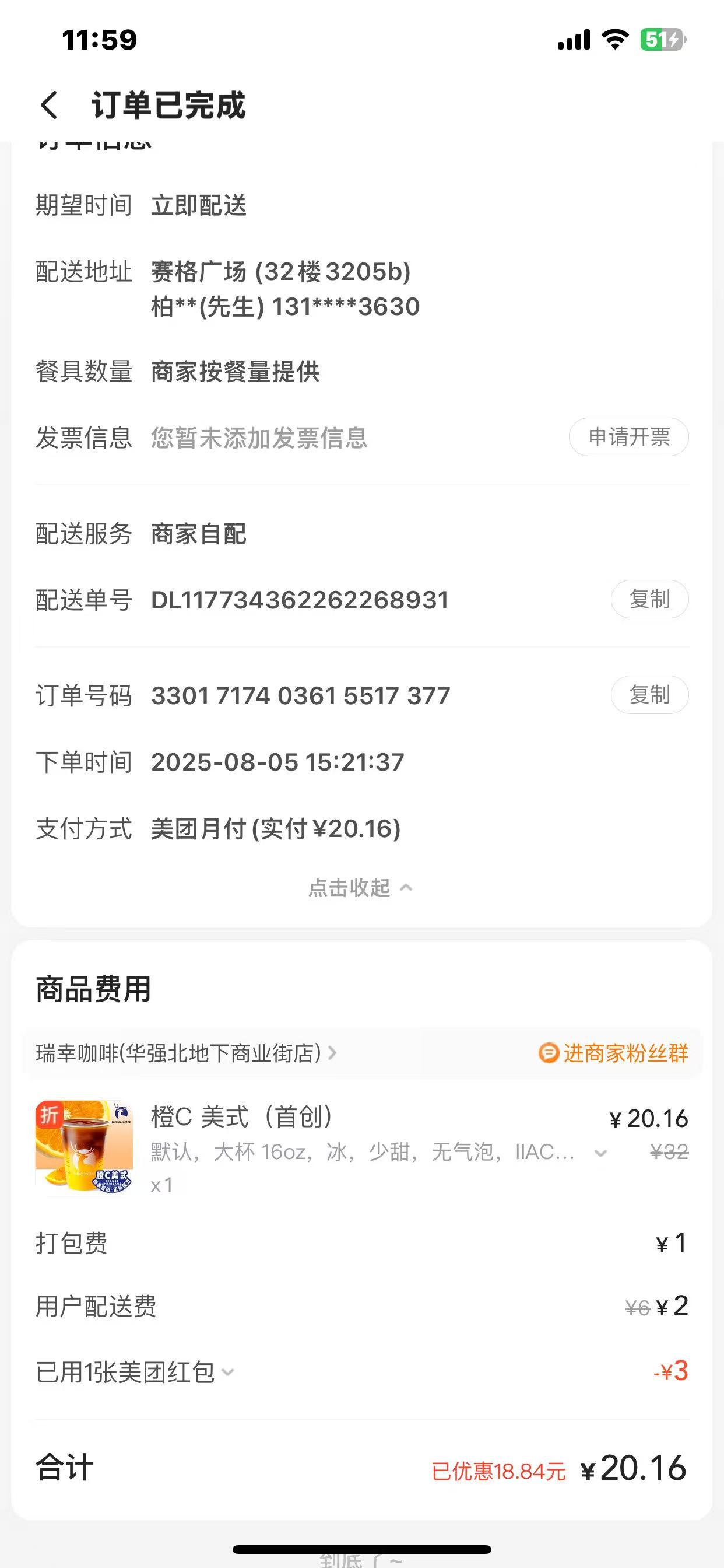
Task: Tap 申请开票 to request an invoice
Action: 628,437
